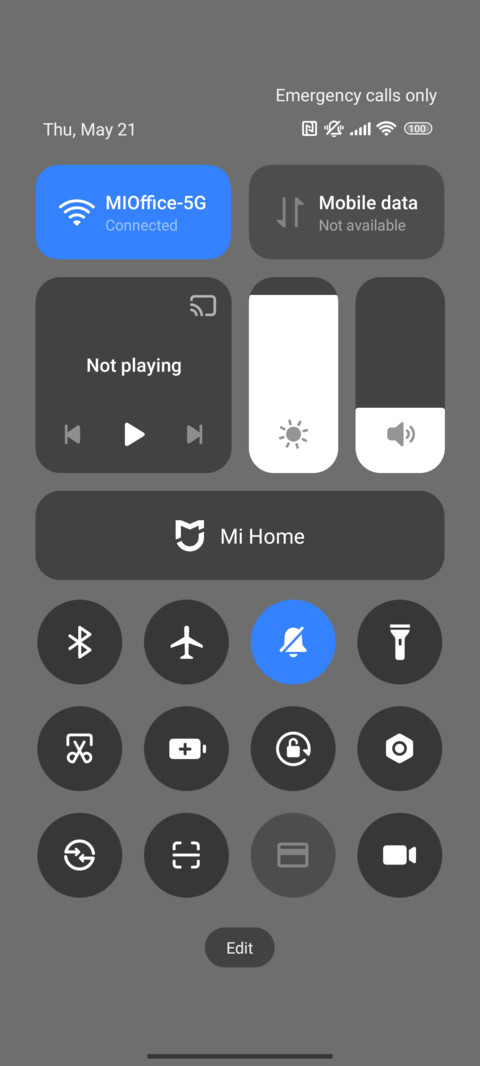Tap the Mobile data tile
This screenshot has width=480, height=1066.
(x=347, y=212)
